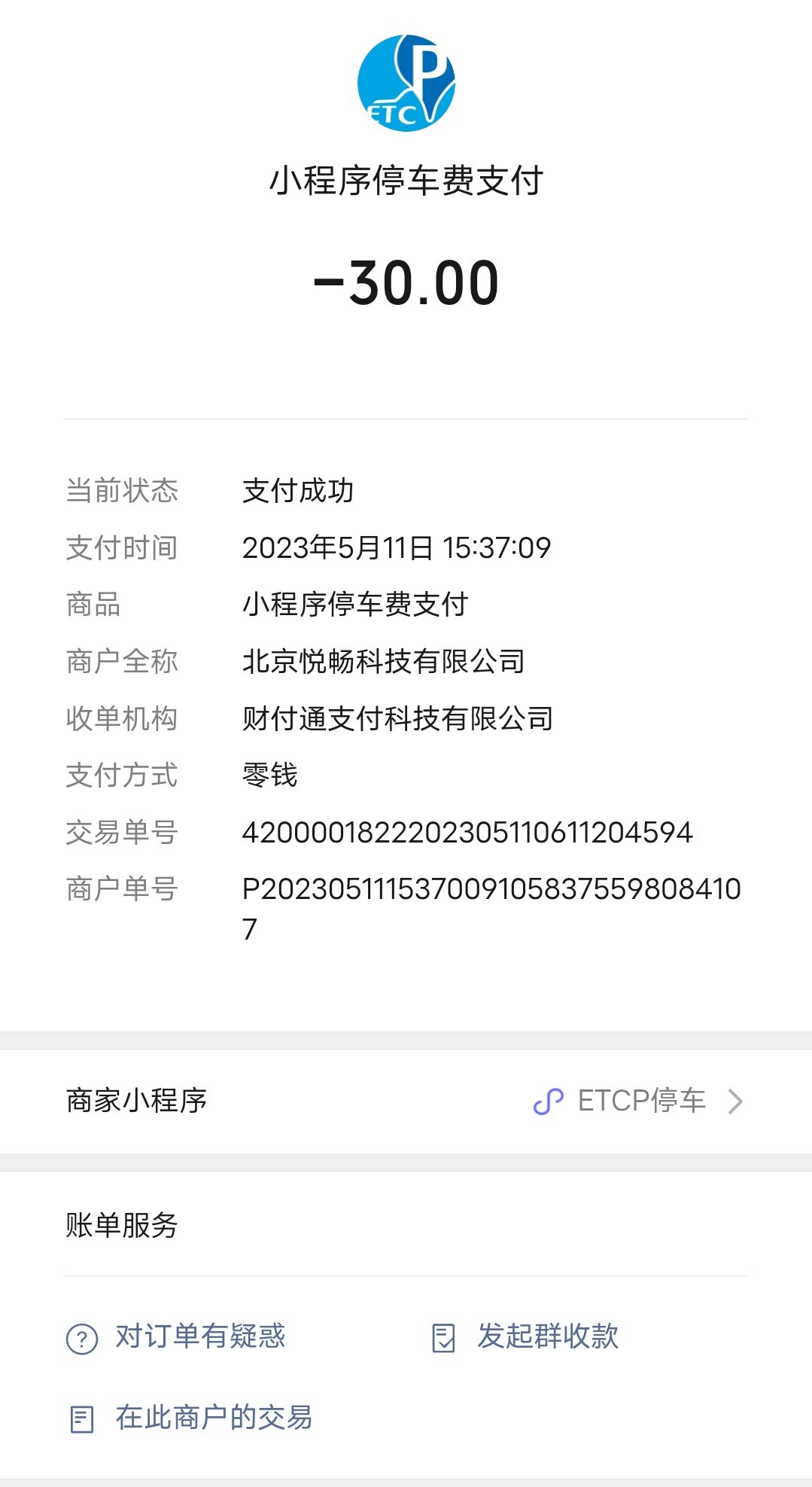Start a group collection via 发起群收款
812x1487 pixels.
point(525,1337)
